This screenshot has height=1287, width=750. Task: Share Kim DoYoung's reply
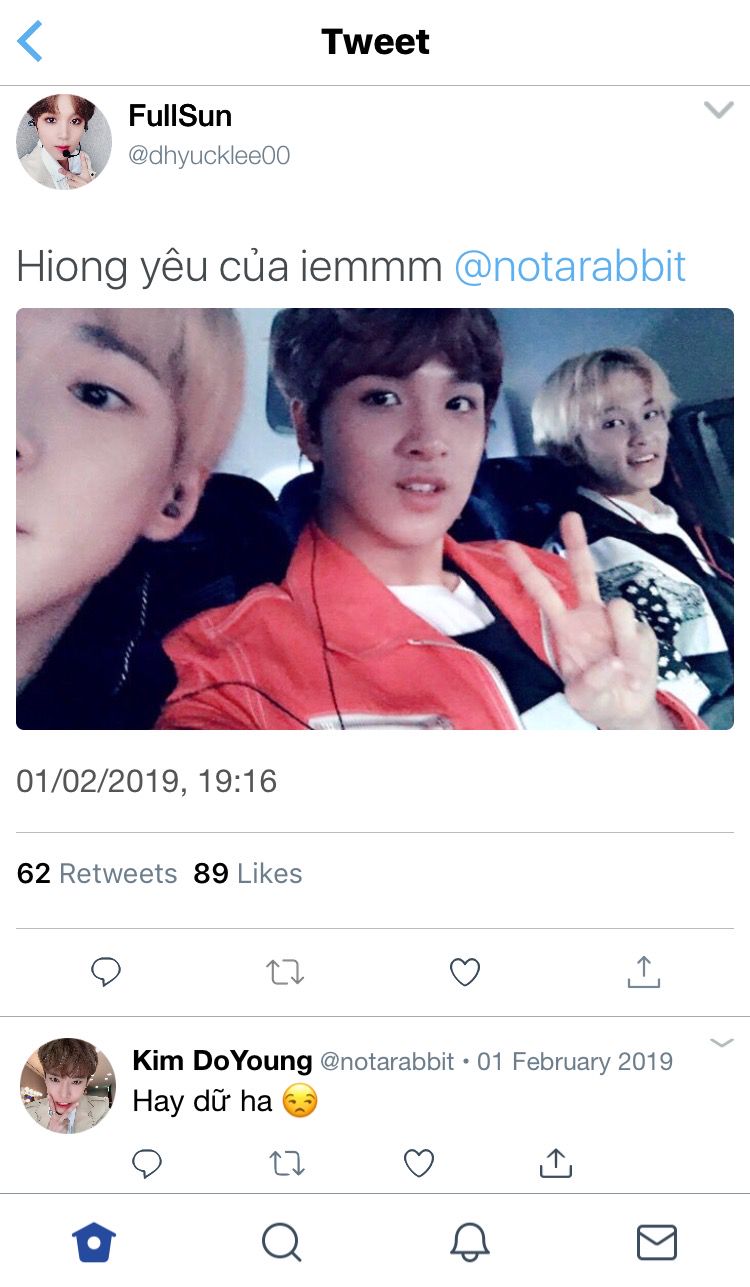[555, 1162]
